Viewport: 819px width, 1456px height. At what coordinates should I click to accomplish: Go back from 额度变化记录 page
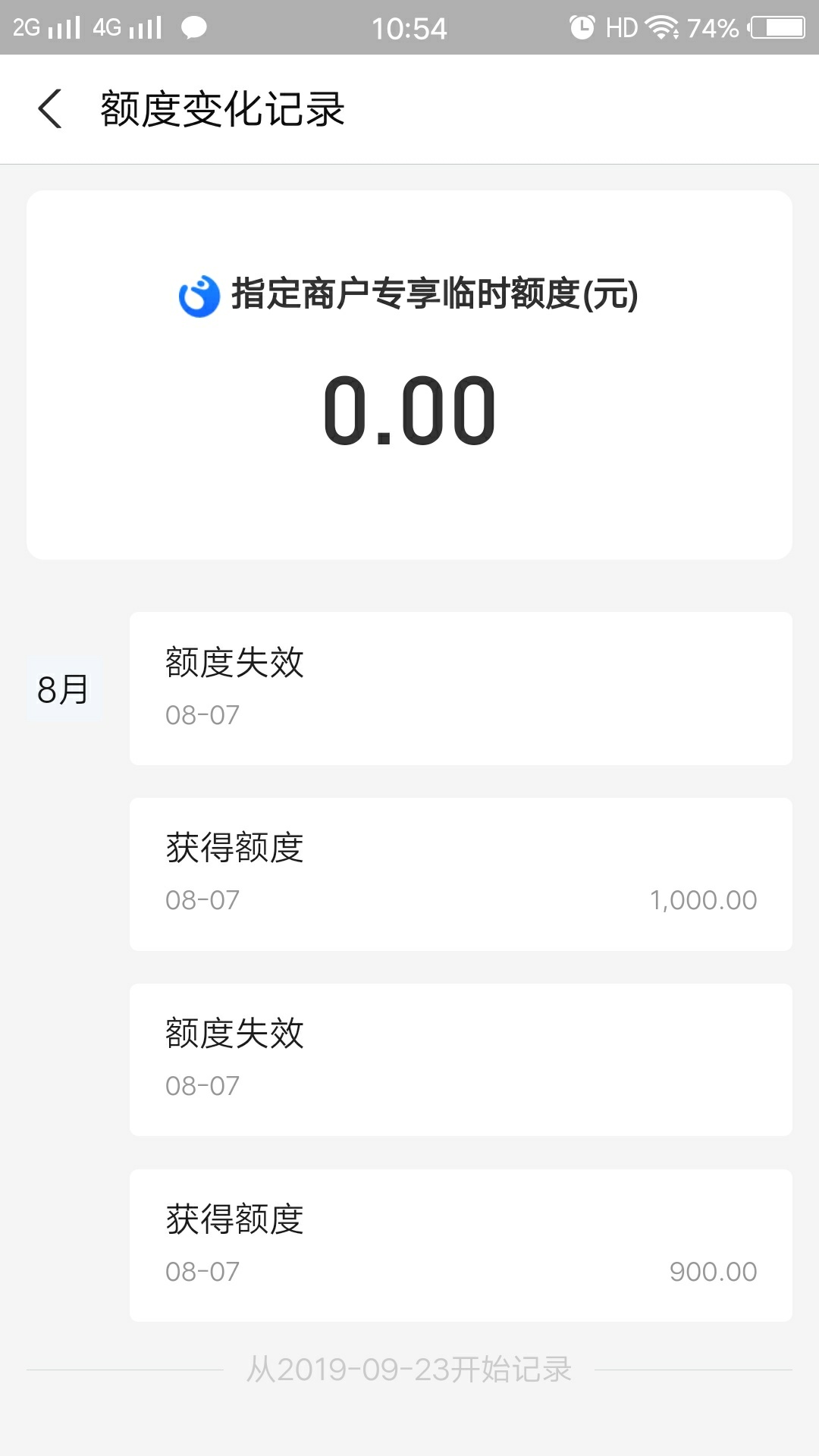(50, 108)
